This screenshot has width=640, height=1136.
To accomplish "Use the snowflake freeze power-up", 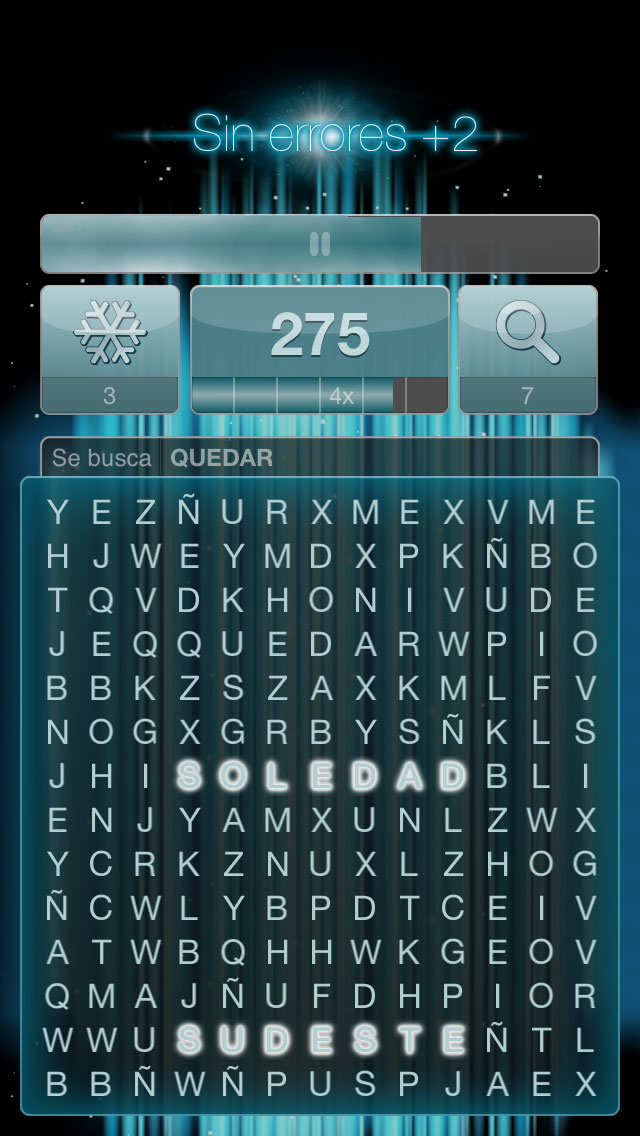I will click(x=110, y=349).
